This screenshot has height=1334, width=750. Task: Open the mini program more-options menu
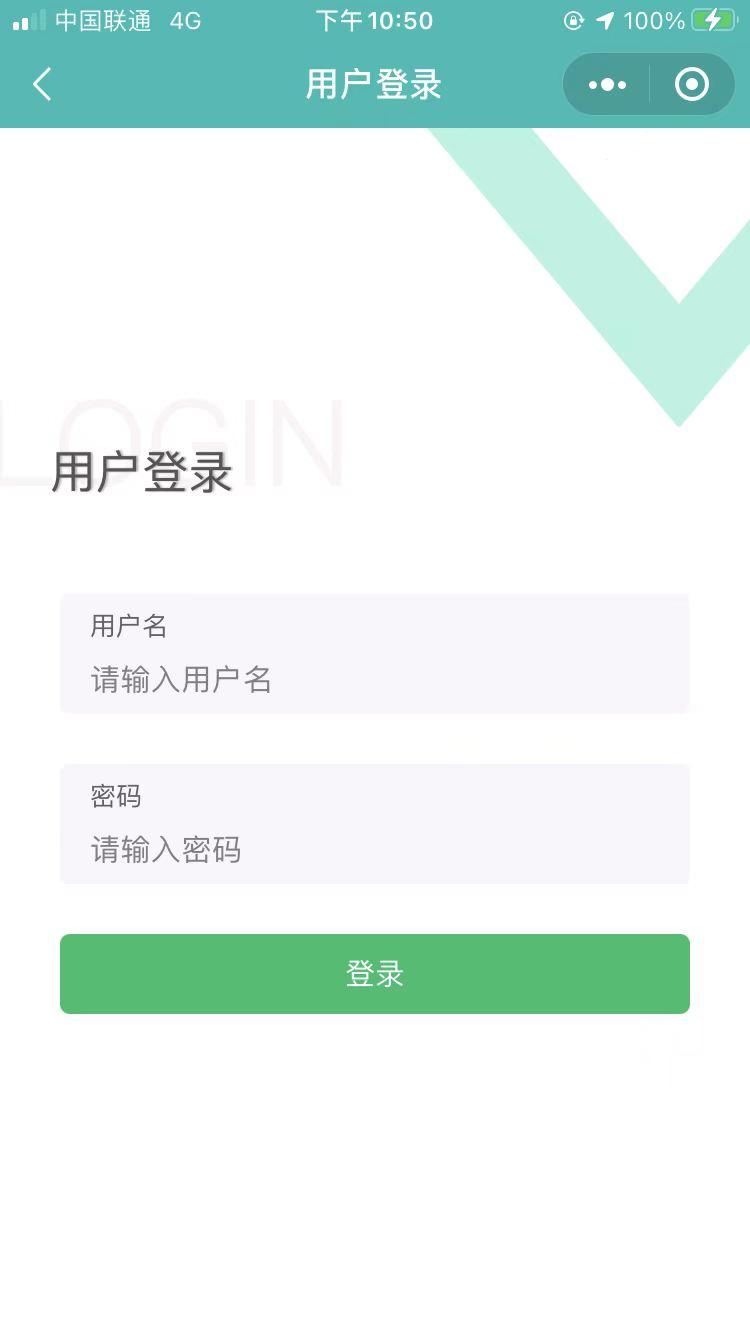(x=607, y=85)
